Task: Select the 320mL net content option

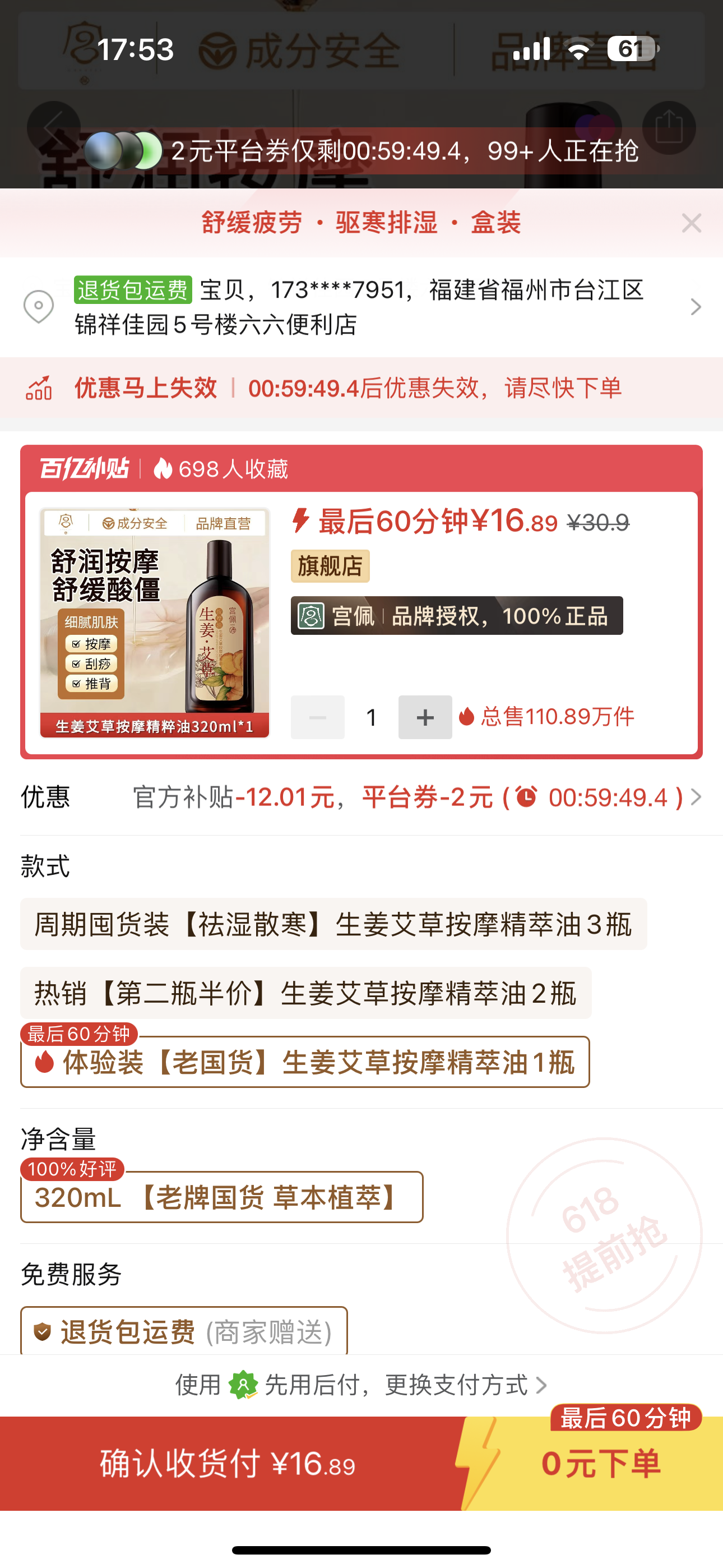Action: 221,1198
